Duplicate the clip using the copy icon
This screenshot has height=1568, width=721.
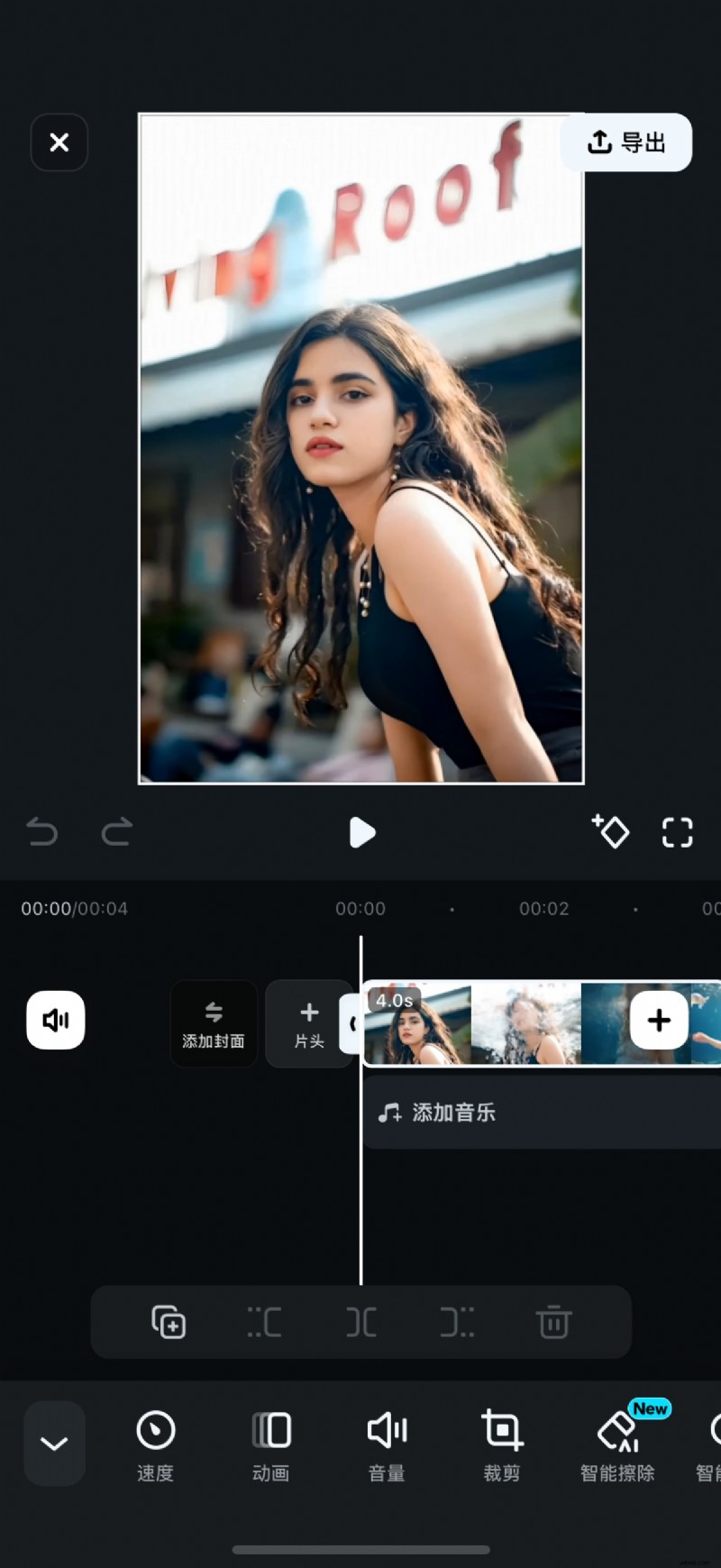pyautogui.click(x=169, y=1322)
